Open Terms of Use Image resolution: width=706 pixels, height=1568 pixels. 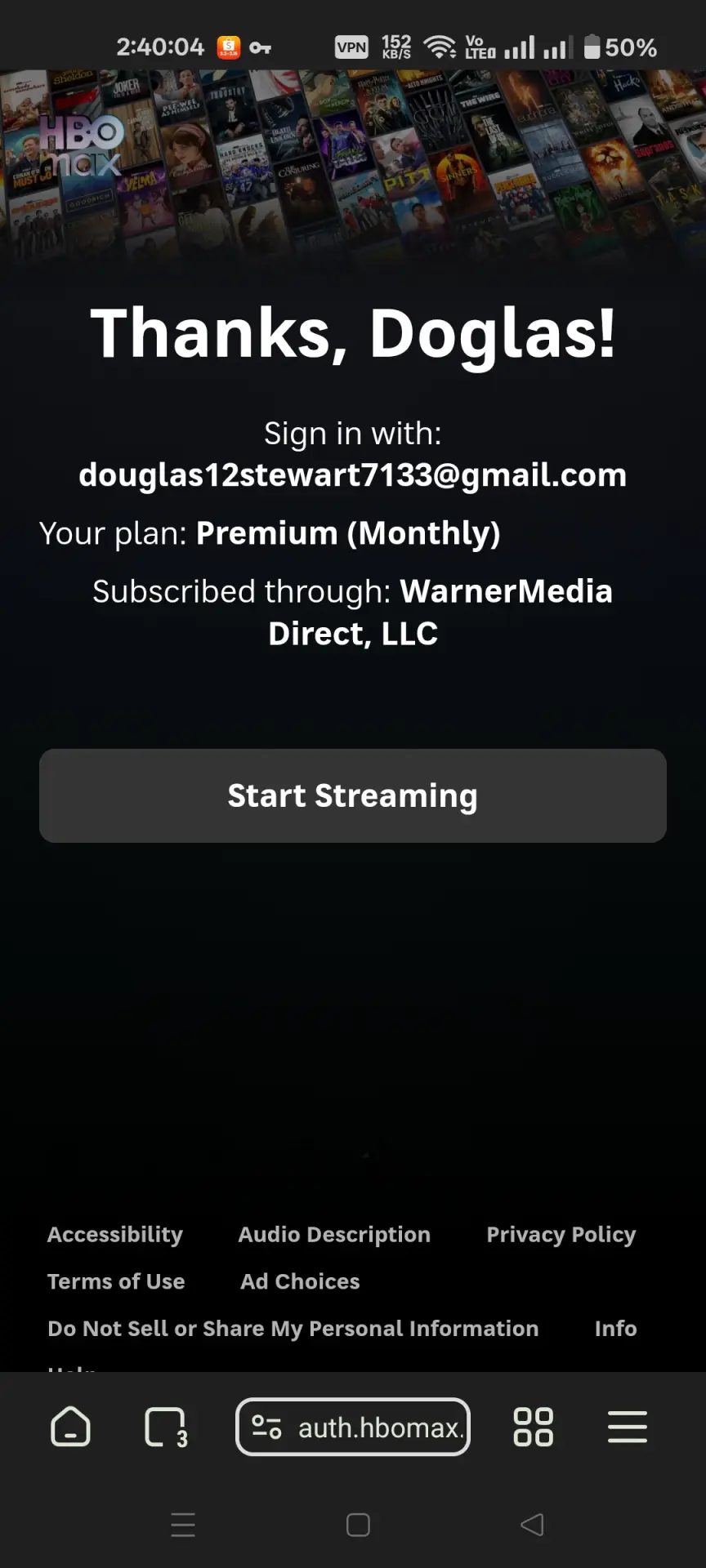116,1281
